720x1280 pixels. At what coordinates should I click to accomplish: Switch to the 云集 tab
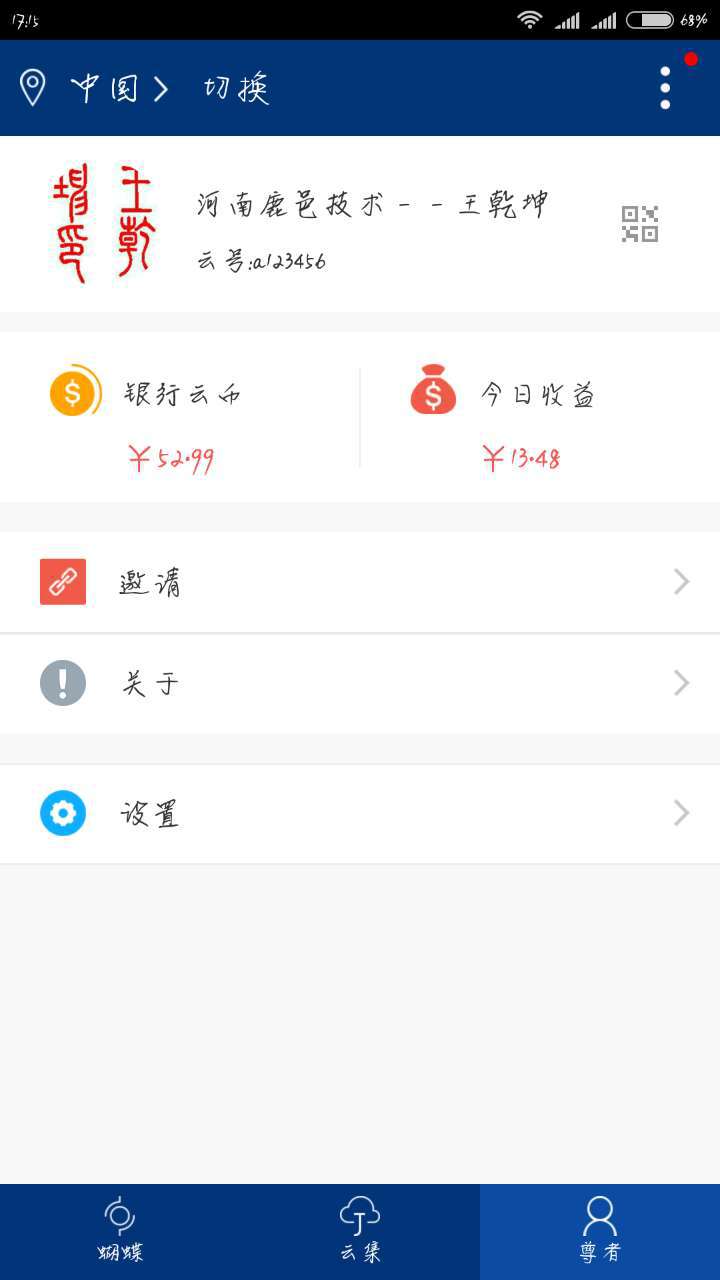coord(360,1232)
